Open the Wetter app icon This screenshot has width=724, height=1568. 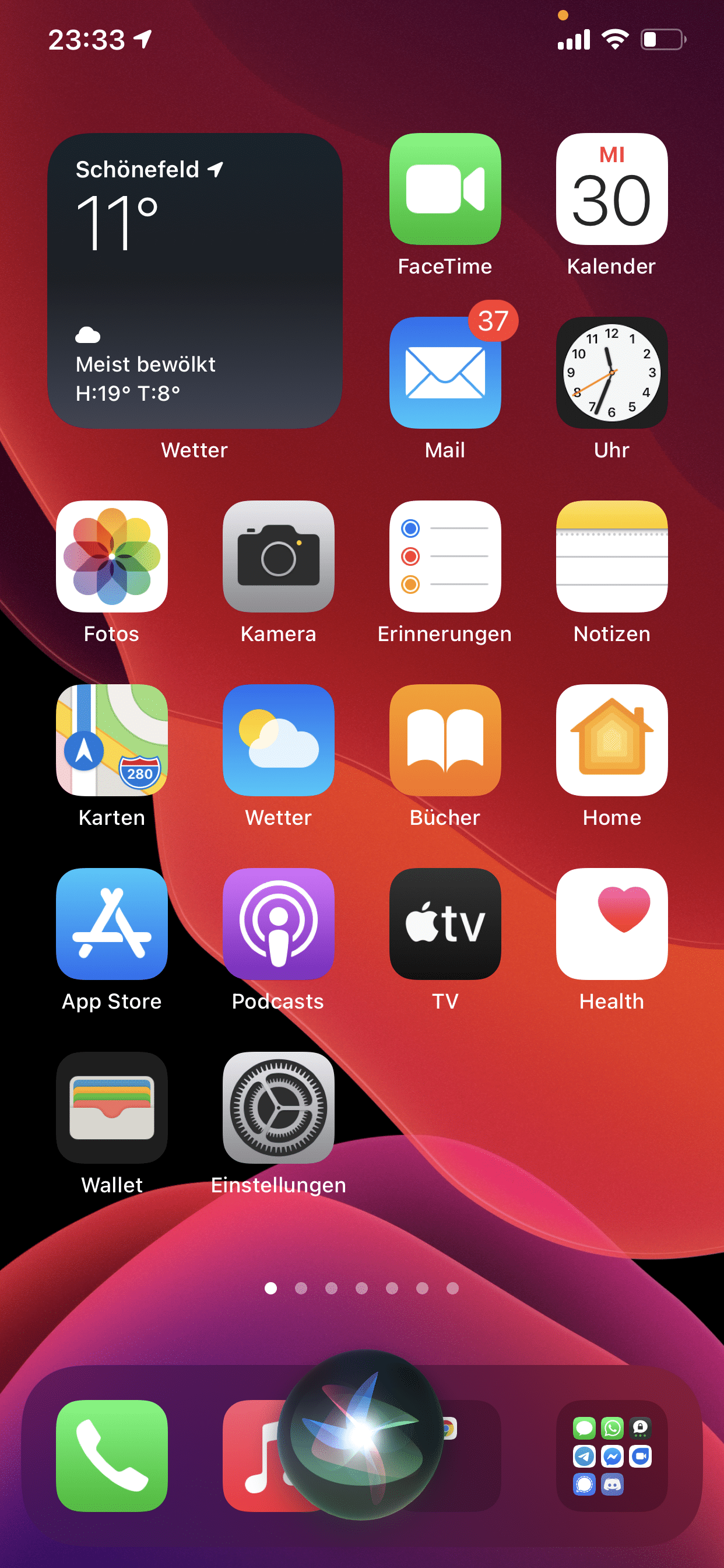pos(279,740)
